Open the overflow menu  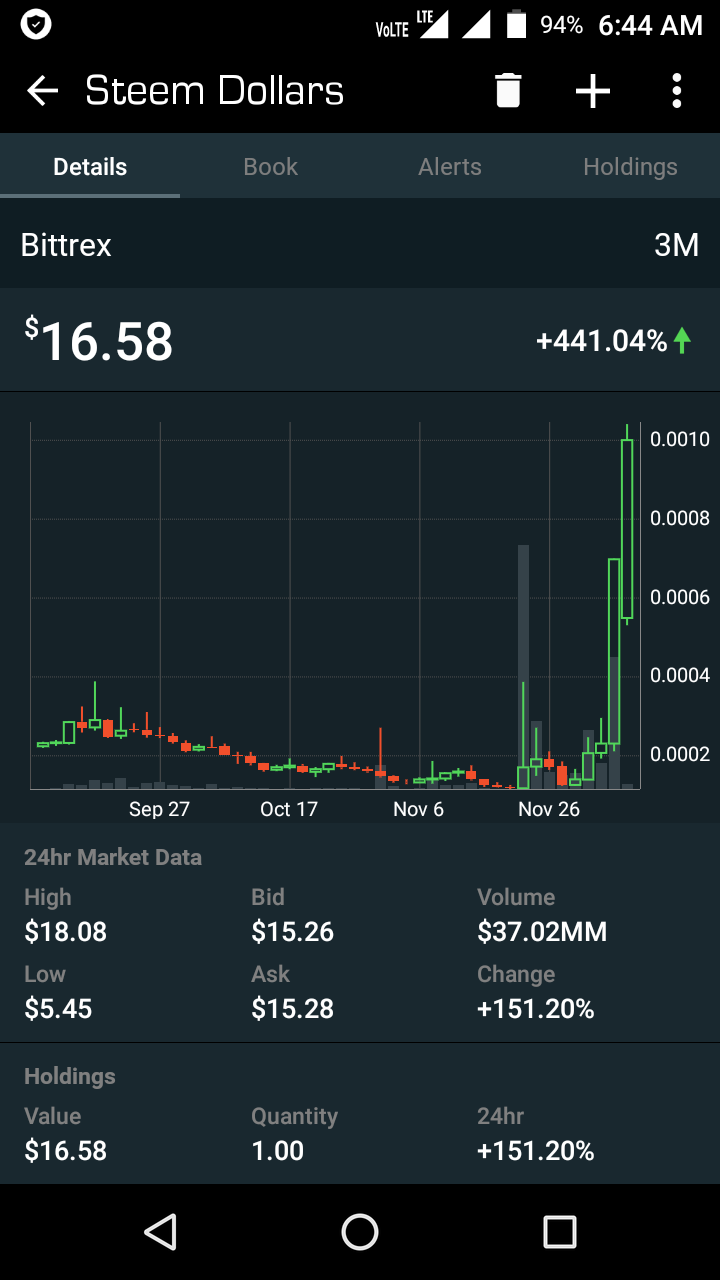point(677,91)
